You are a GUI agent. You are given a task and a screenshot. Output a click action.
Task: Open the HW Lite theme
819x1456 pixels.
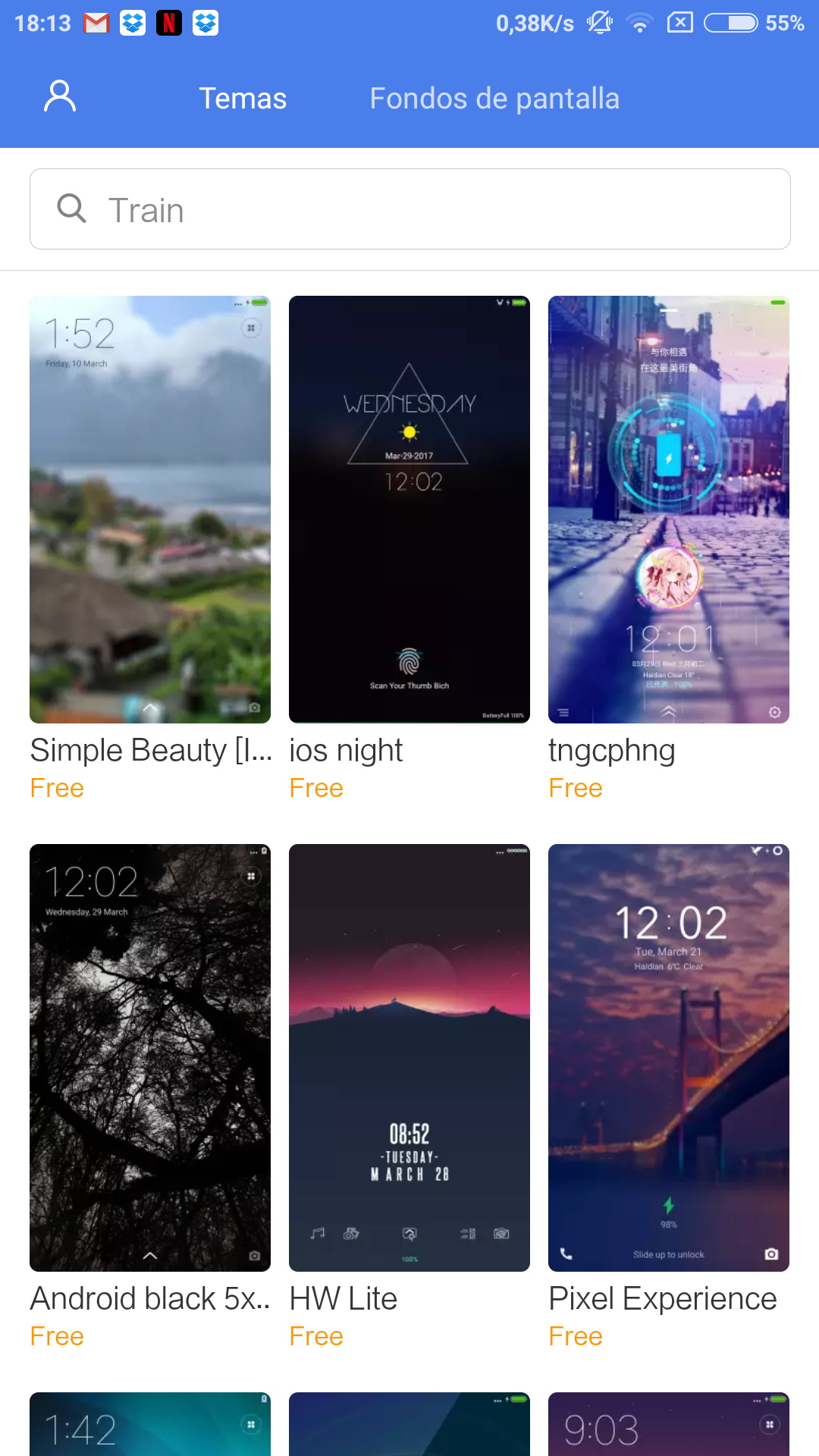[x=409, y=1058]
